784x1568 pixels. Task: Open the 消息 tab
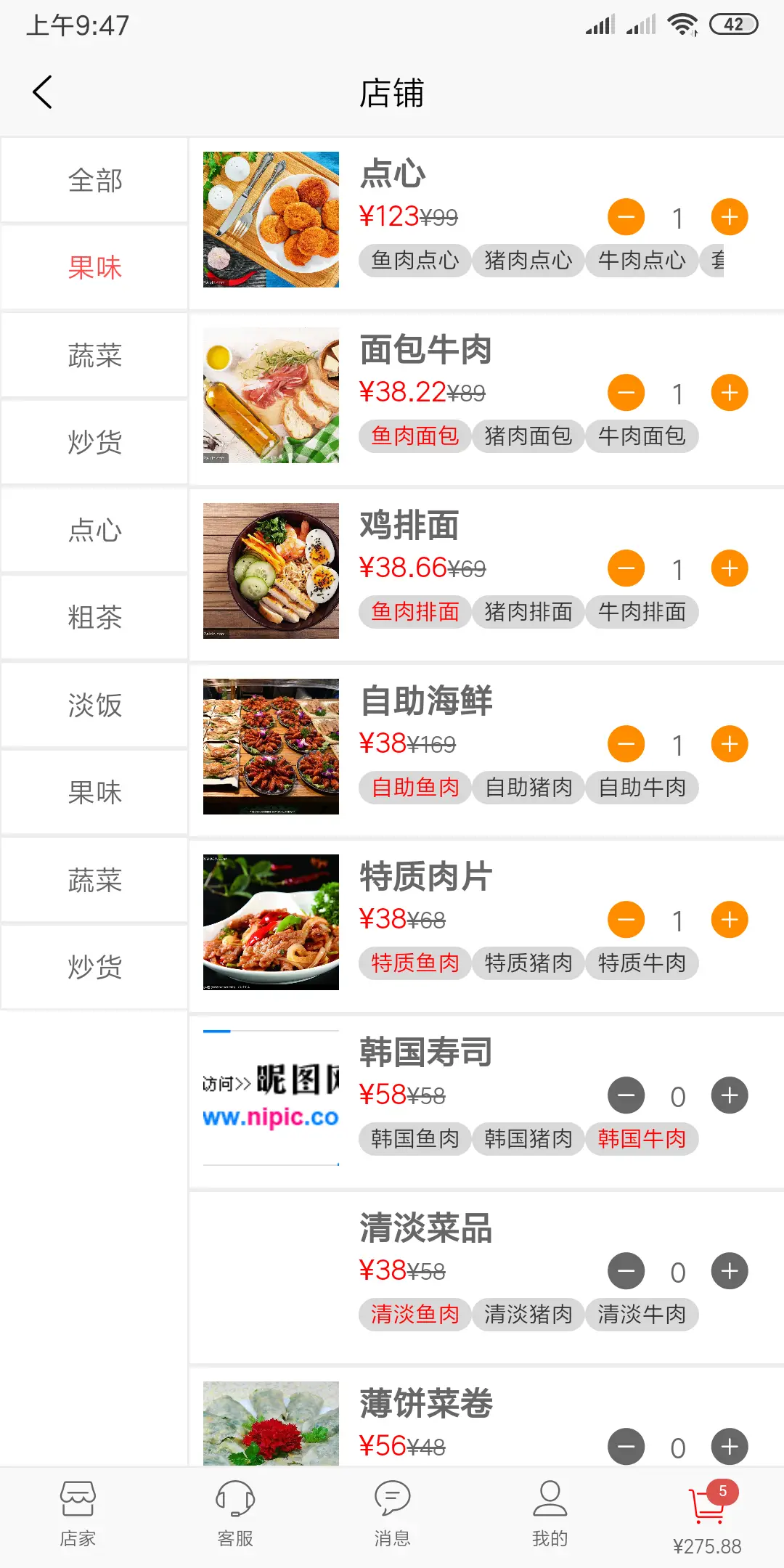pyautogui.click(x=392, y=1514)
